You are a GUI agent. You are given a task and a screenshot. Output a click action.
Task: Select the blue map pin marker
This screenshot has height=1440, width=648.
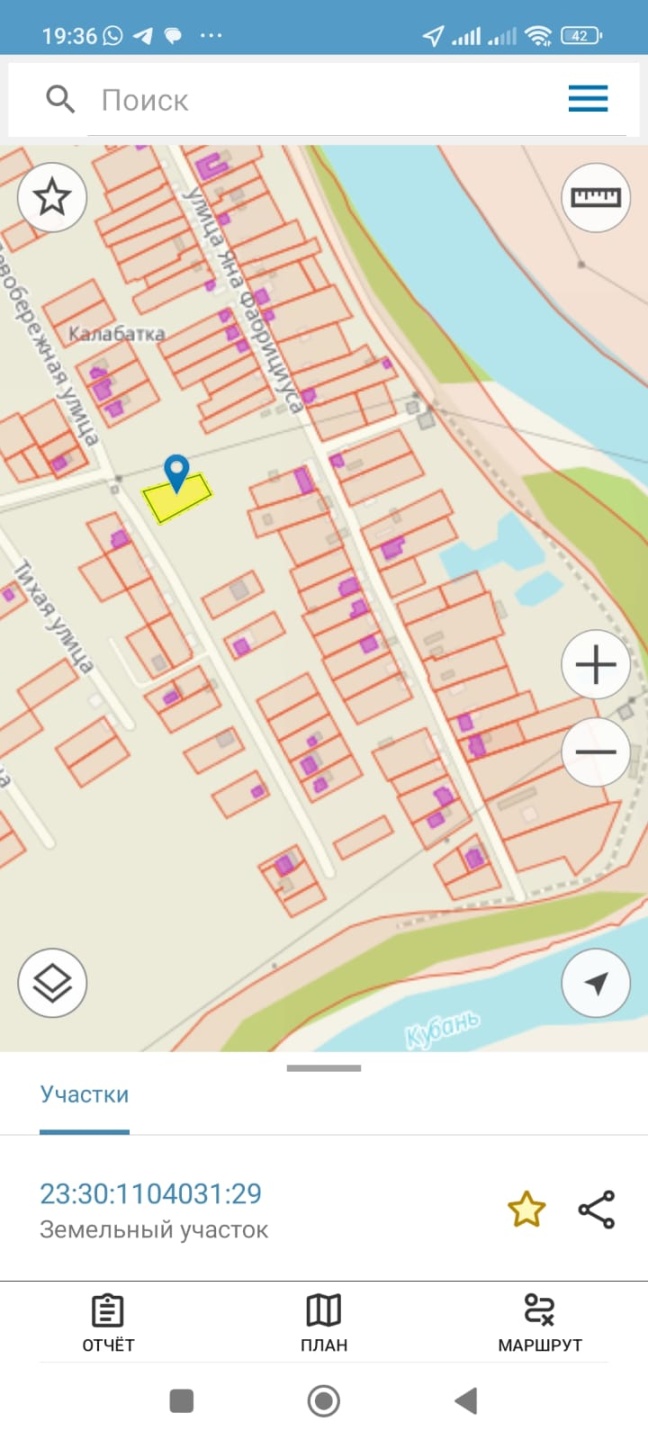click(x=177, y=471)
